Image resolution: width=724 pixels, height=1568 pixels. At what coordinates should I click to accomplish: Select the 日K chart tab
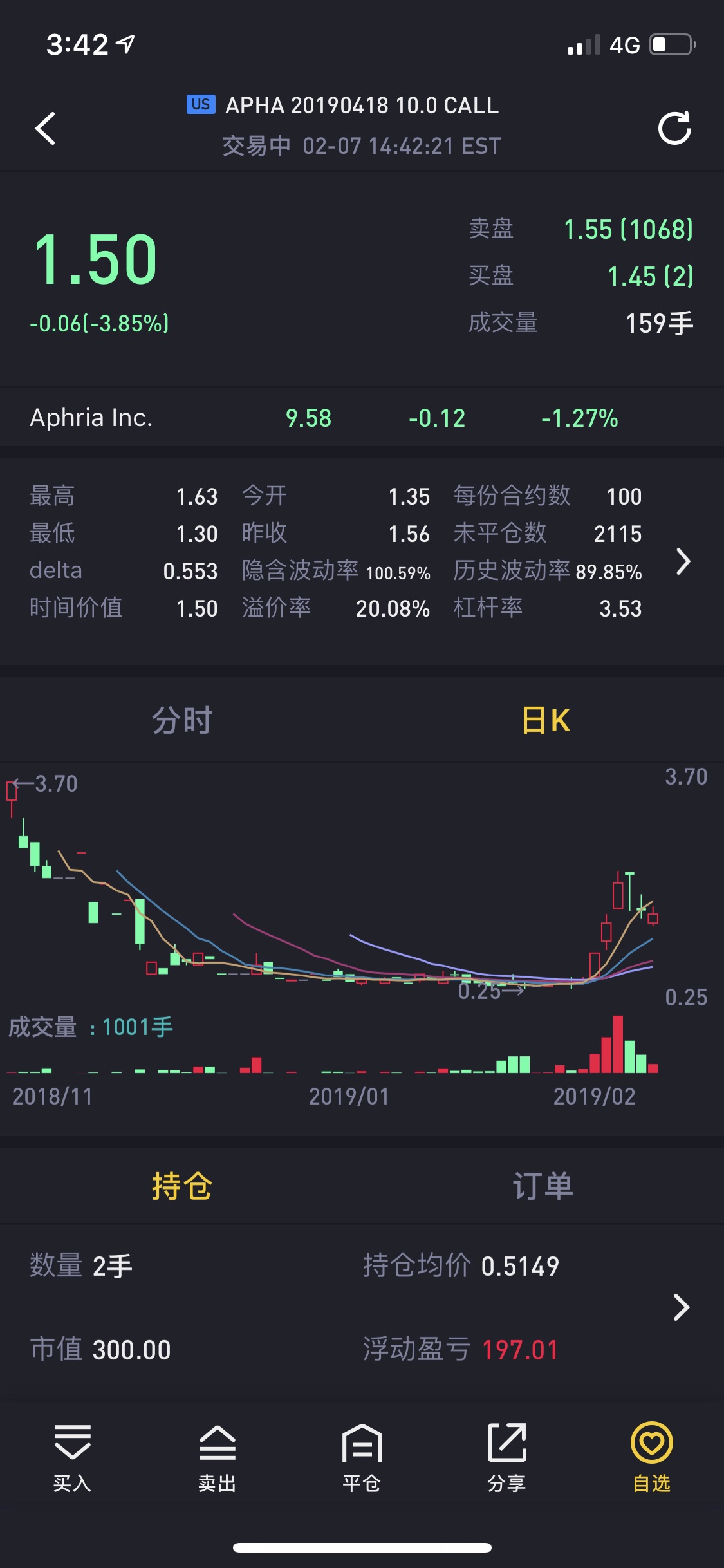pyautogui.click(x=544, y=720)
